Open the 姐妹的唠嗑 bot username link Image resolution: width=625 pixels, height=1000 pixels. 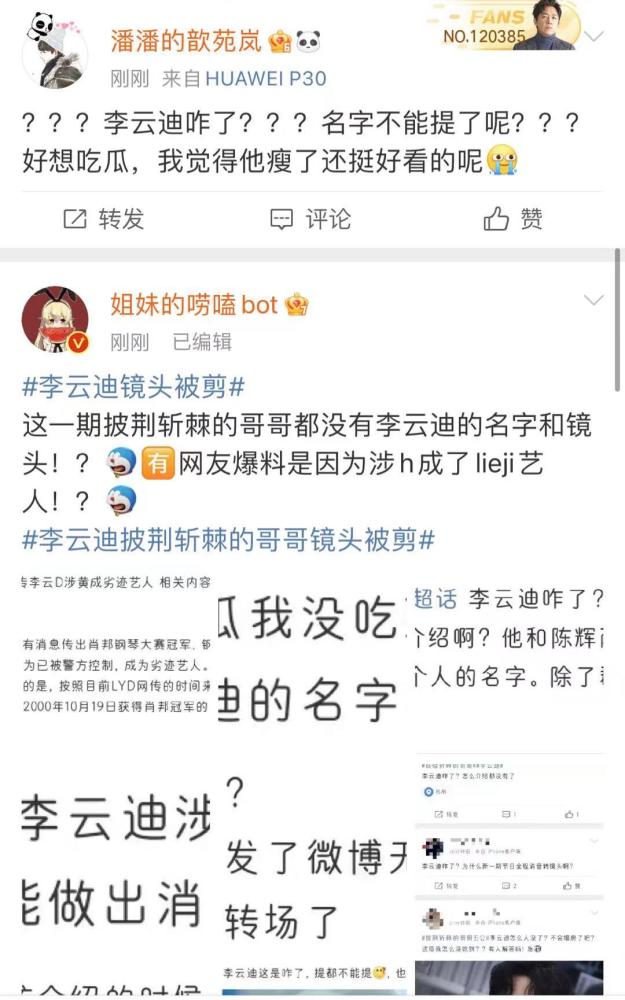[193, 304]
